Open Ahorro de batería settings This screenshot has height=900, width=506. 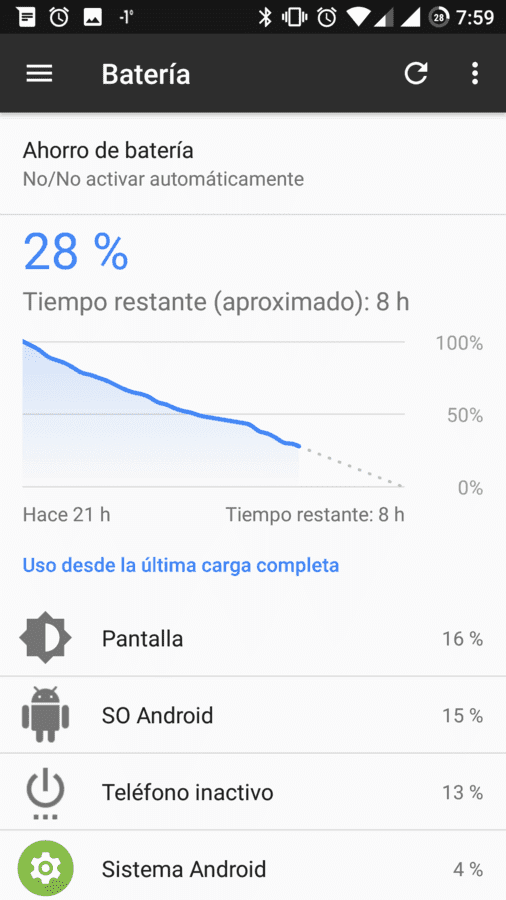tap(253, 164)
